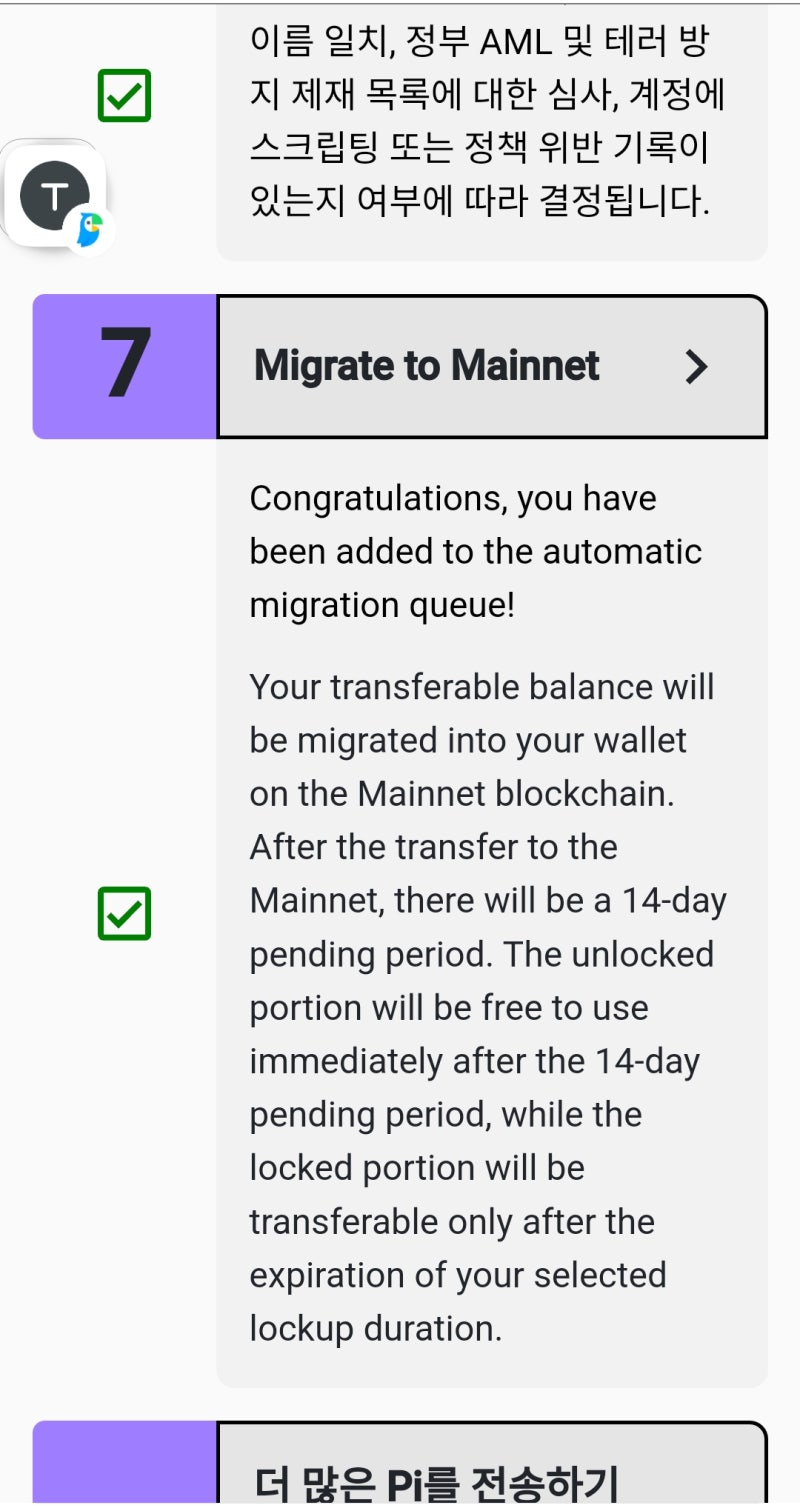This screenshot has height=1511, width=800.
Task: Select the purple step 7 number block
Action: click(x=123, y=365)
